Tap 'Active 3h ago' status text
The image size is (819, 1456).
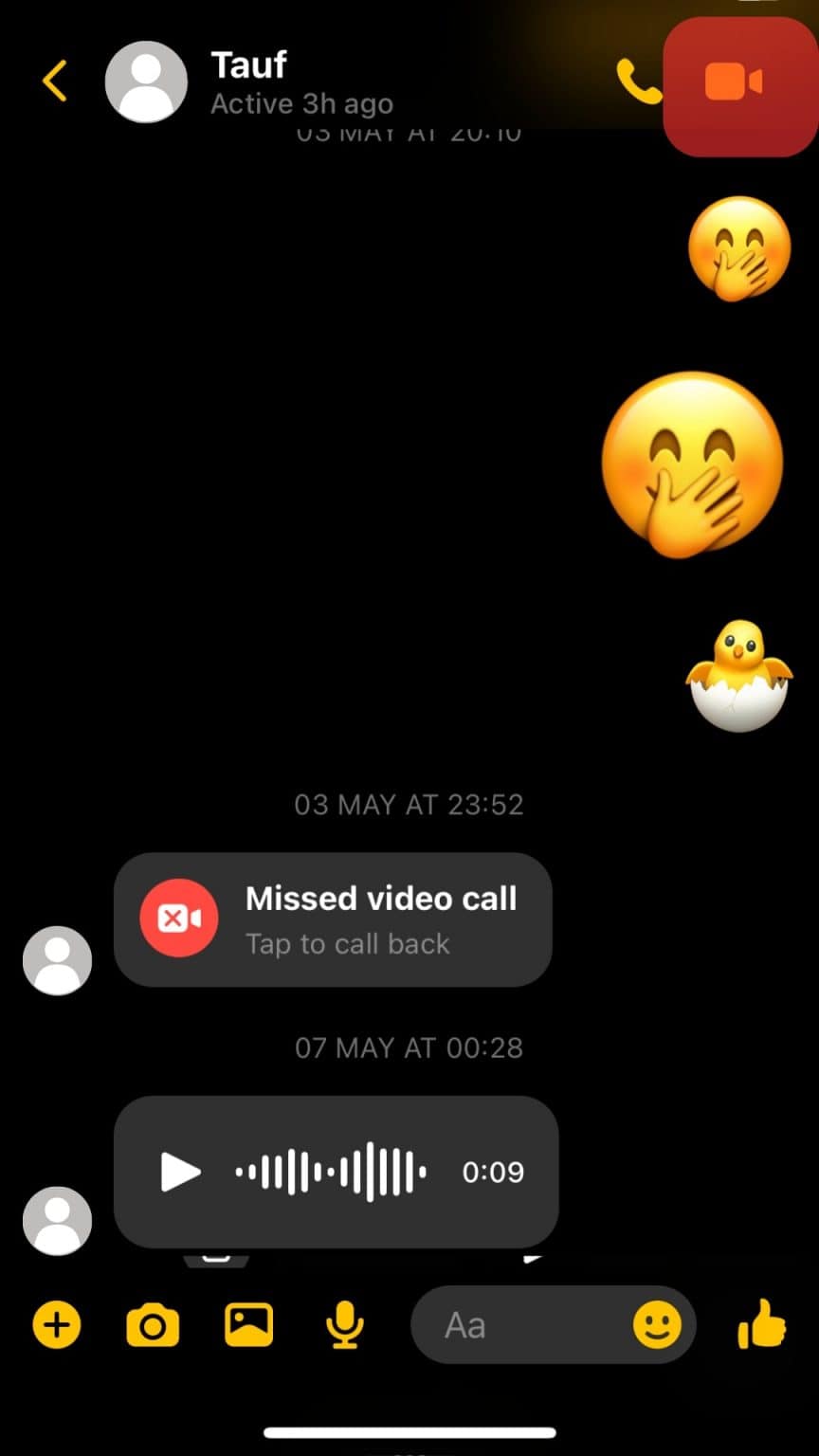300,103
